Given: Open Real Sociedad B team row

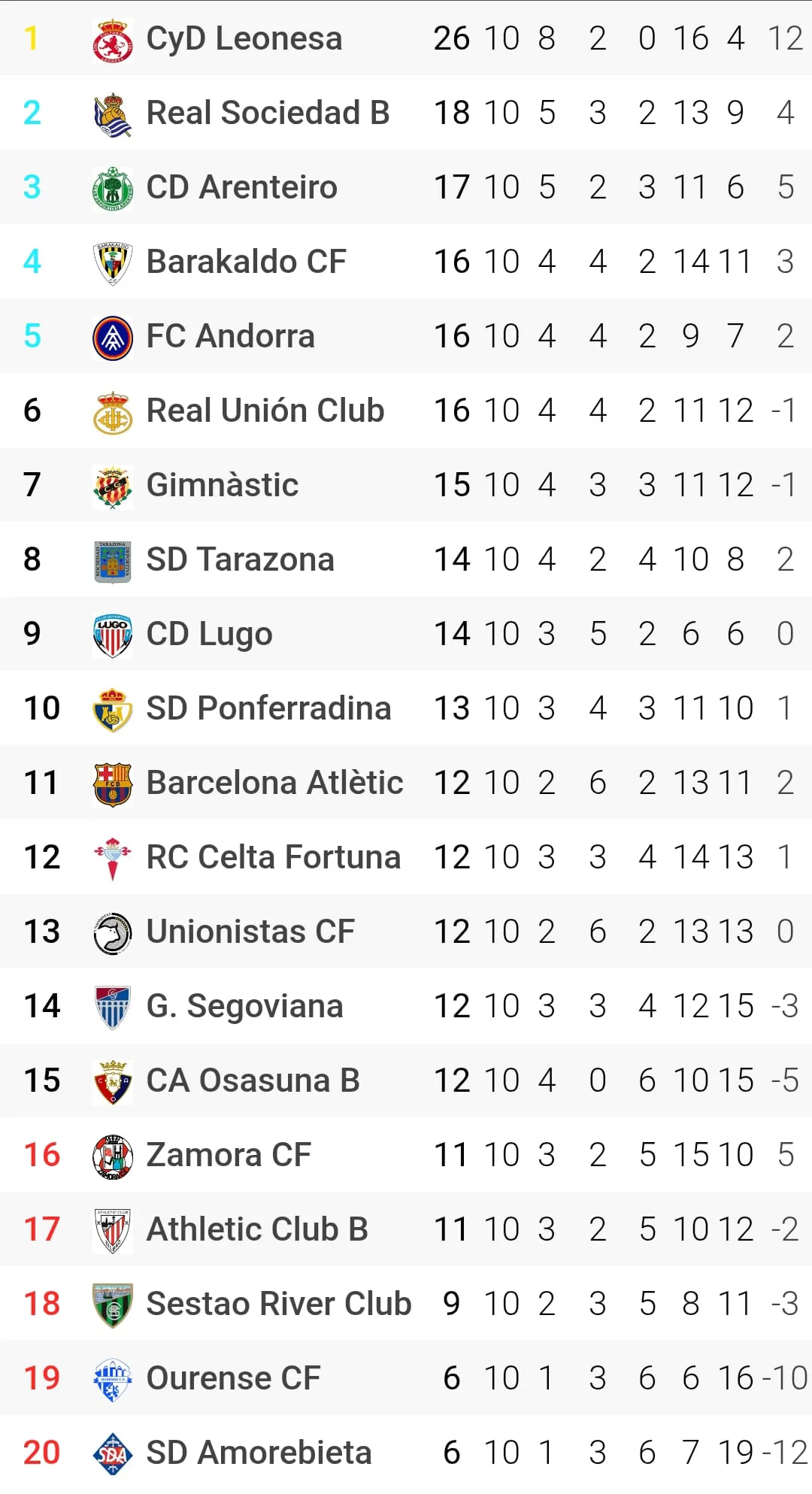Looking at the screenshot, I should 406,112.
